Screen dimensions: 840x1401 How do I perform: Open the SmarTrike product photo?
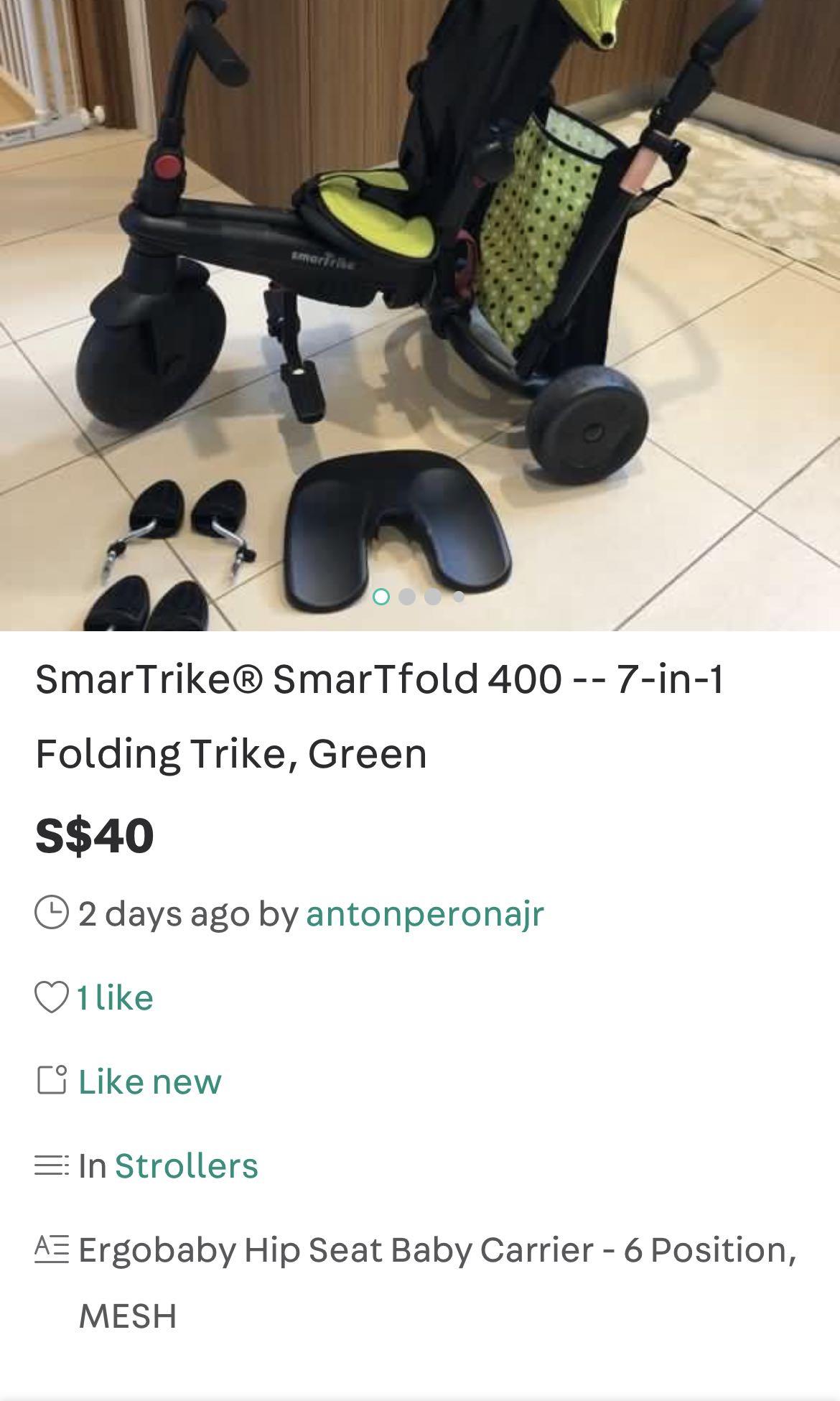420,287
